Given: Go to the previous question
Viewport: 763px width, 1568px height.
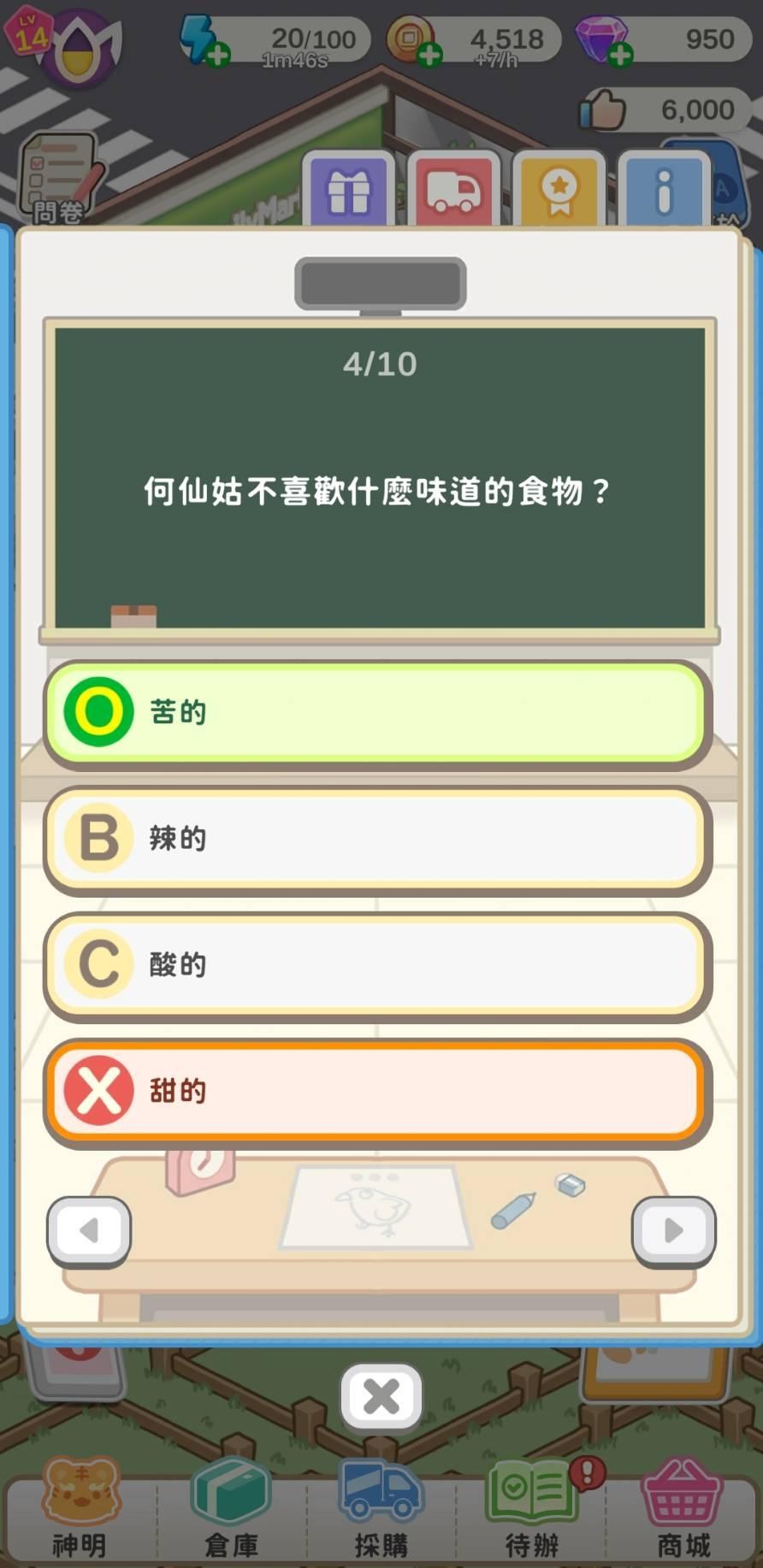Looking at the screenshot, I should tap(89, 1231).
